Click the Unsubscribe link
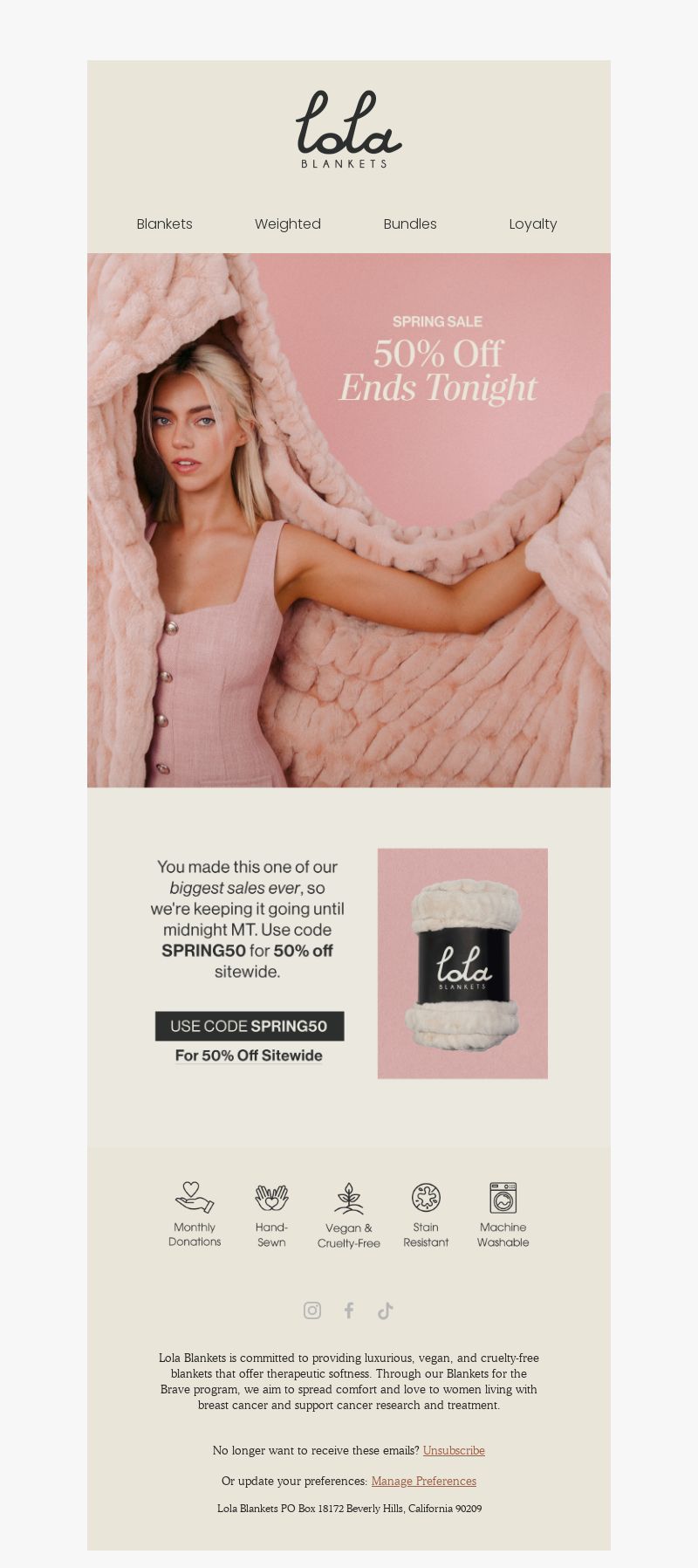The image size is (698, 1568). coord(454,1450)
